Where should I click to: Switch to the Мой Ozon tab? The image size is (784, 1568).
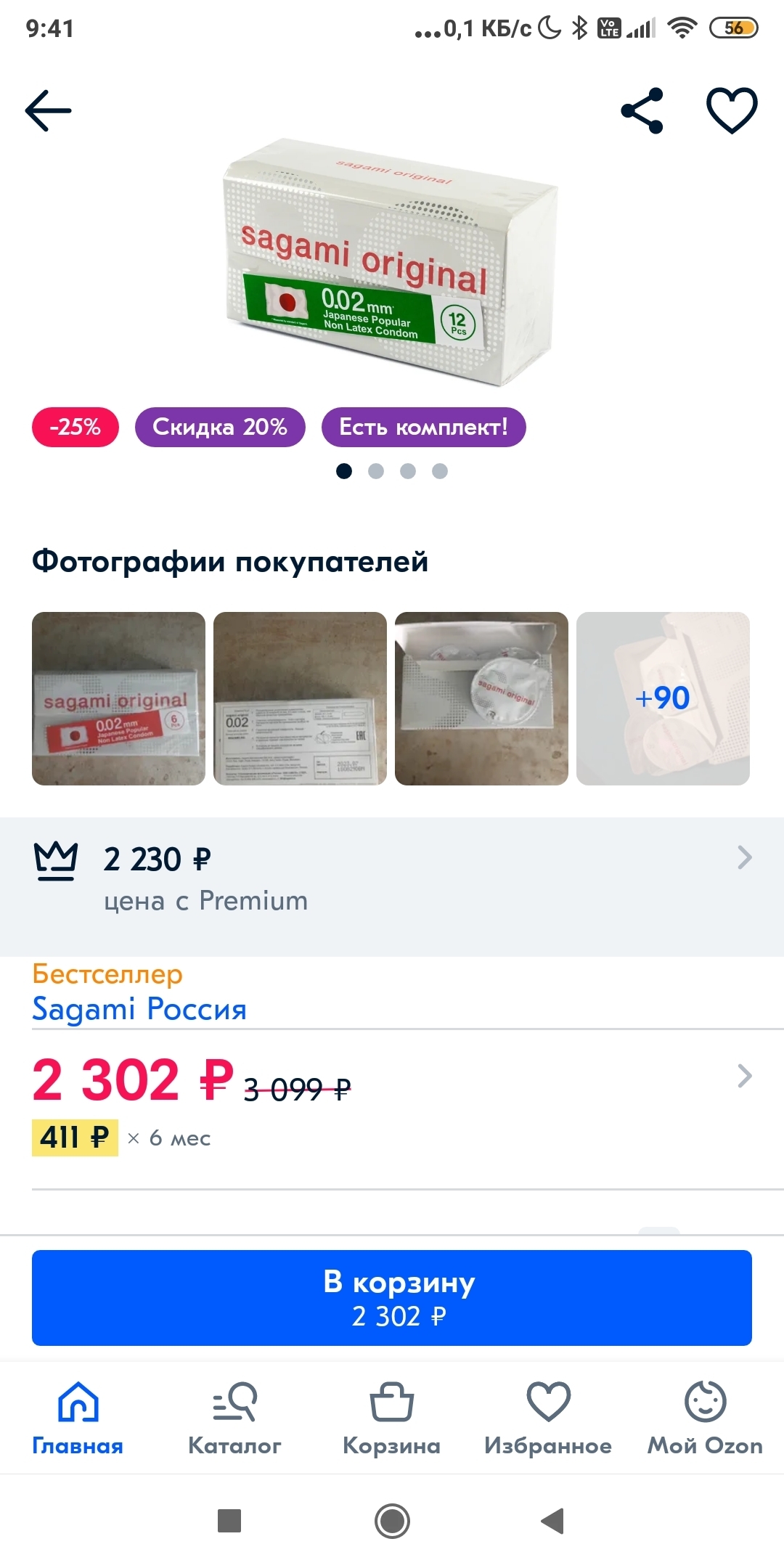tap(705, 1417)
